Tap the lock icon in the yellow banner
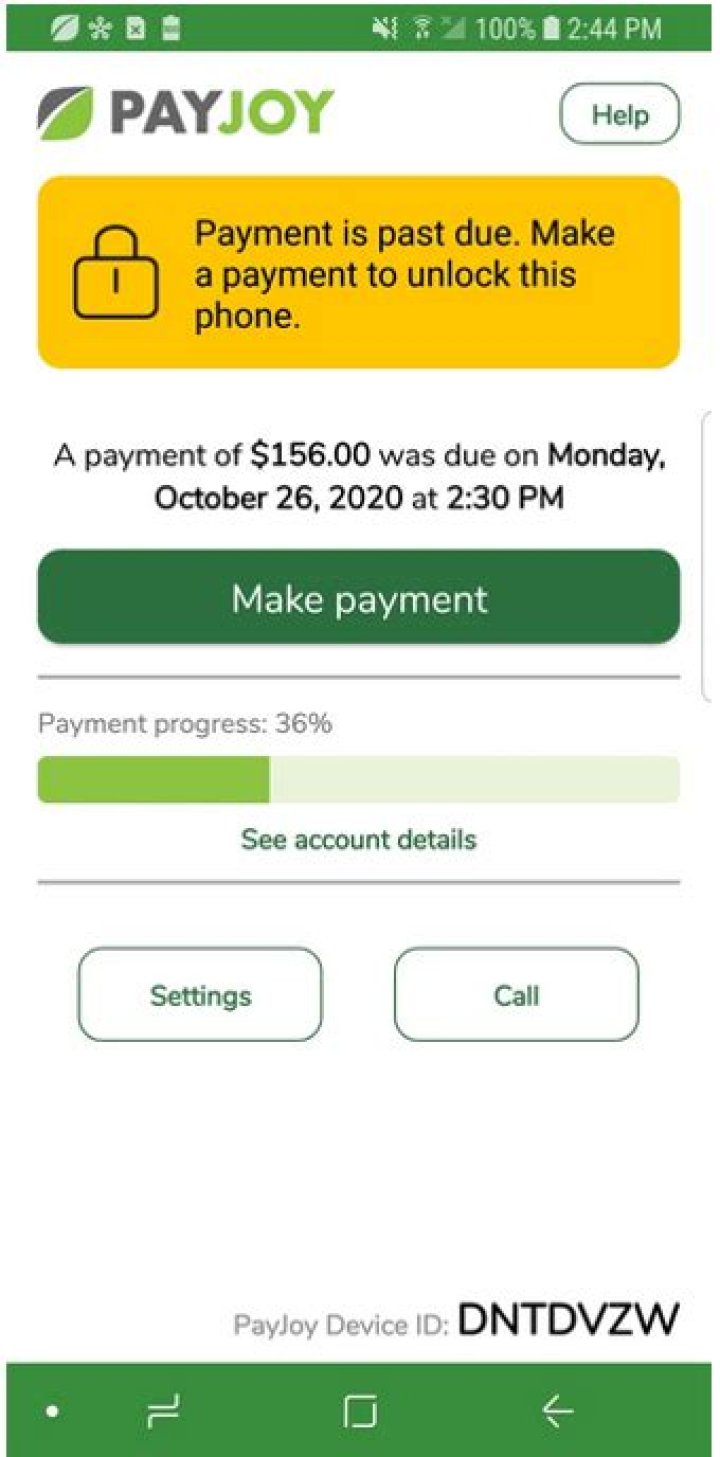Viewport: 720px width, 1457px height. pos(117,272)
